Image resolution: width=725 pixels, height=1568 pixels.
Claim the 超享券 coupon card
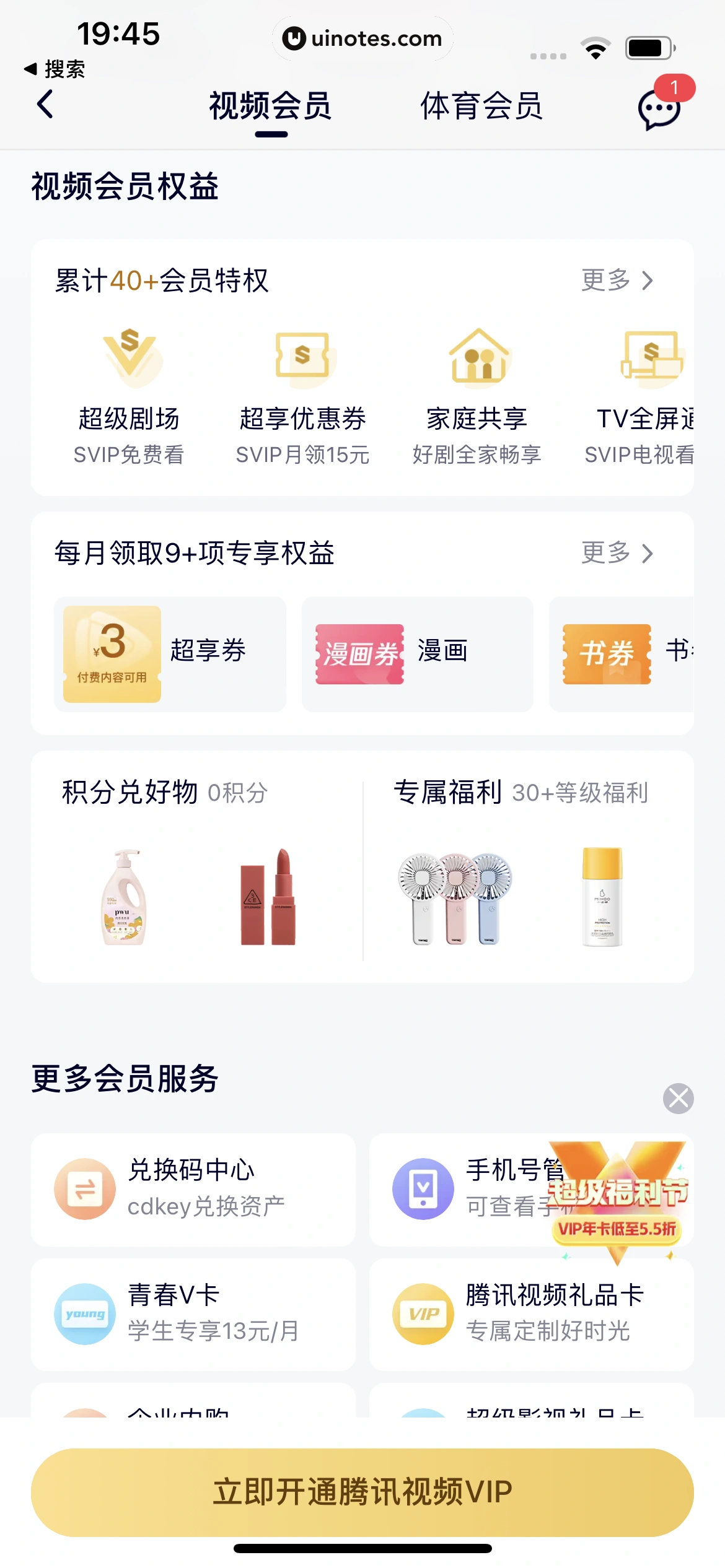(x=170, y=653)
